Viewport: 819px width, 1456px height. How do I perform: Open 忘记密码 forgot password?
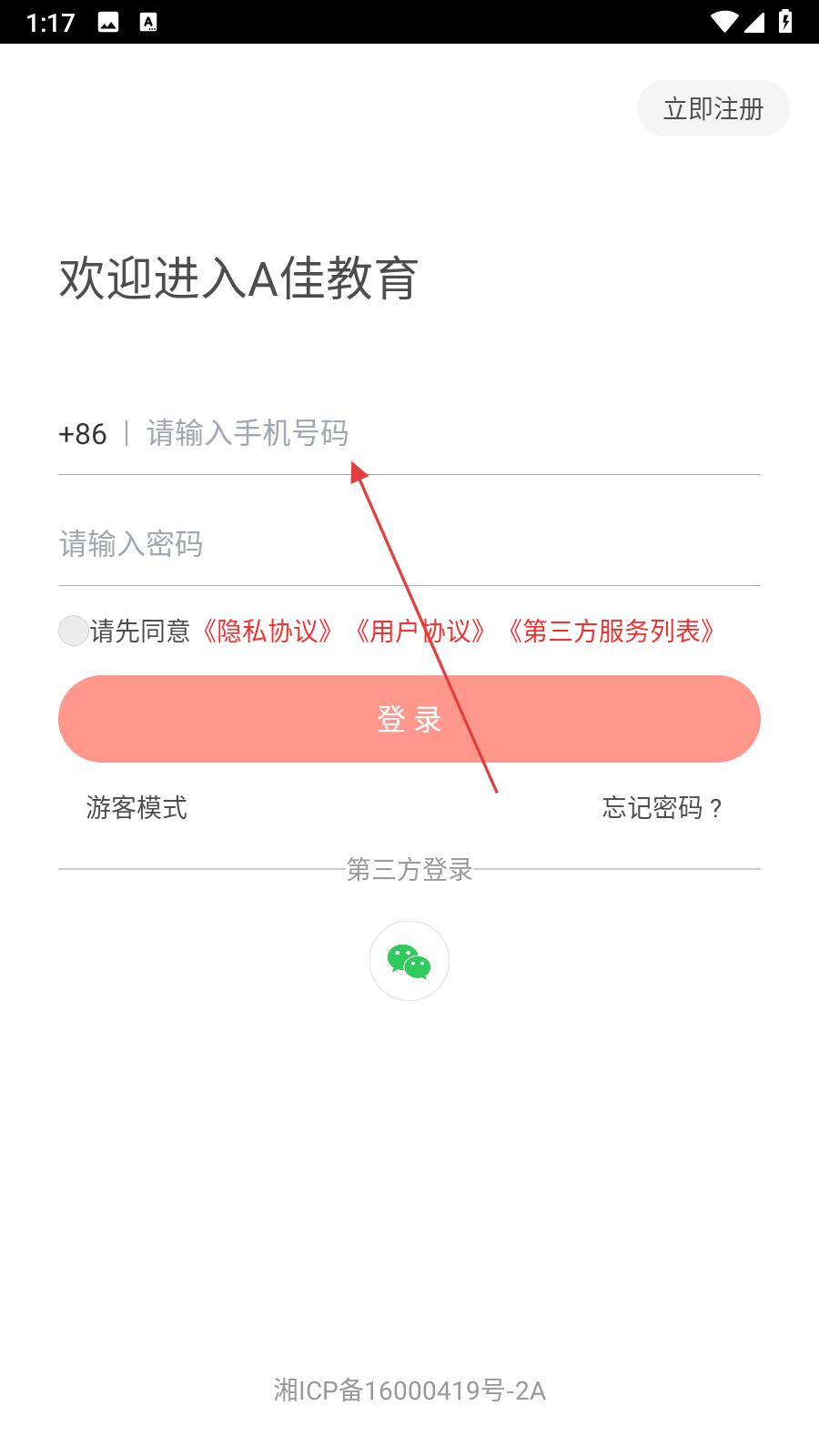pos(662,807)
